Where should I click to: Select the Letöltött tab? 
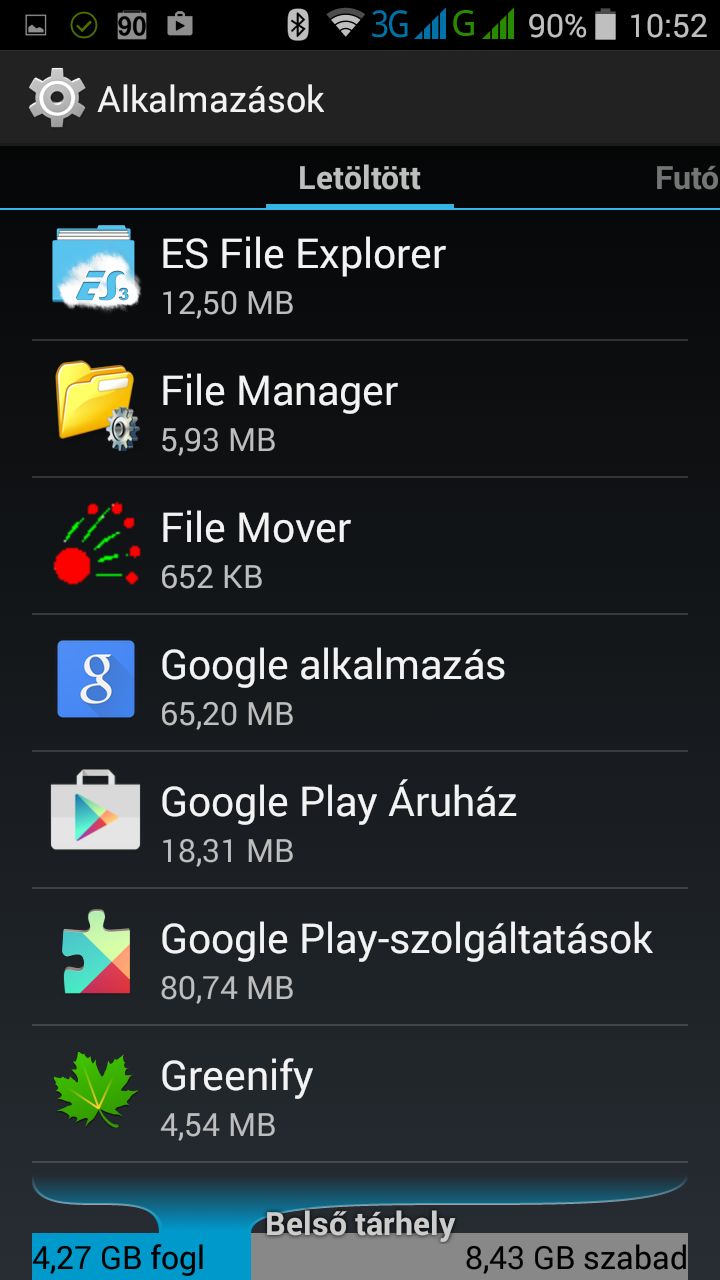pyautogui.click(x=360, y=178)
